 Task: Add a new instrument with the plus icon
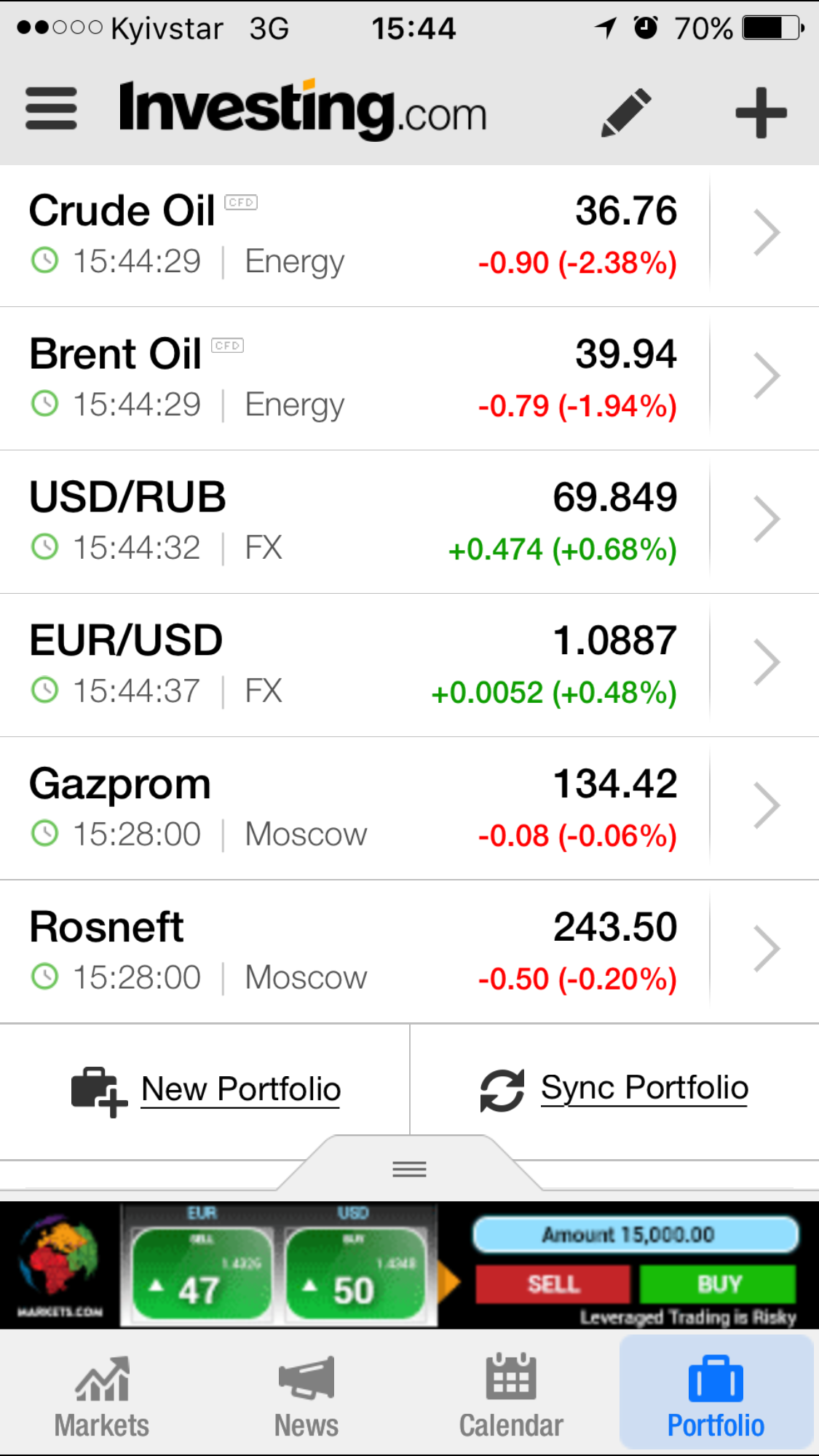(761, 113)
